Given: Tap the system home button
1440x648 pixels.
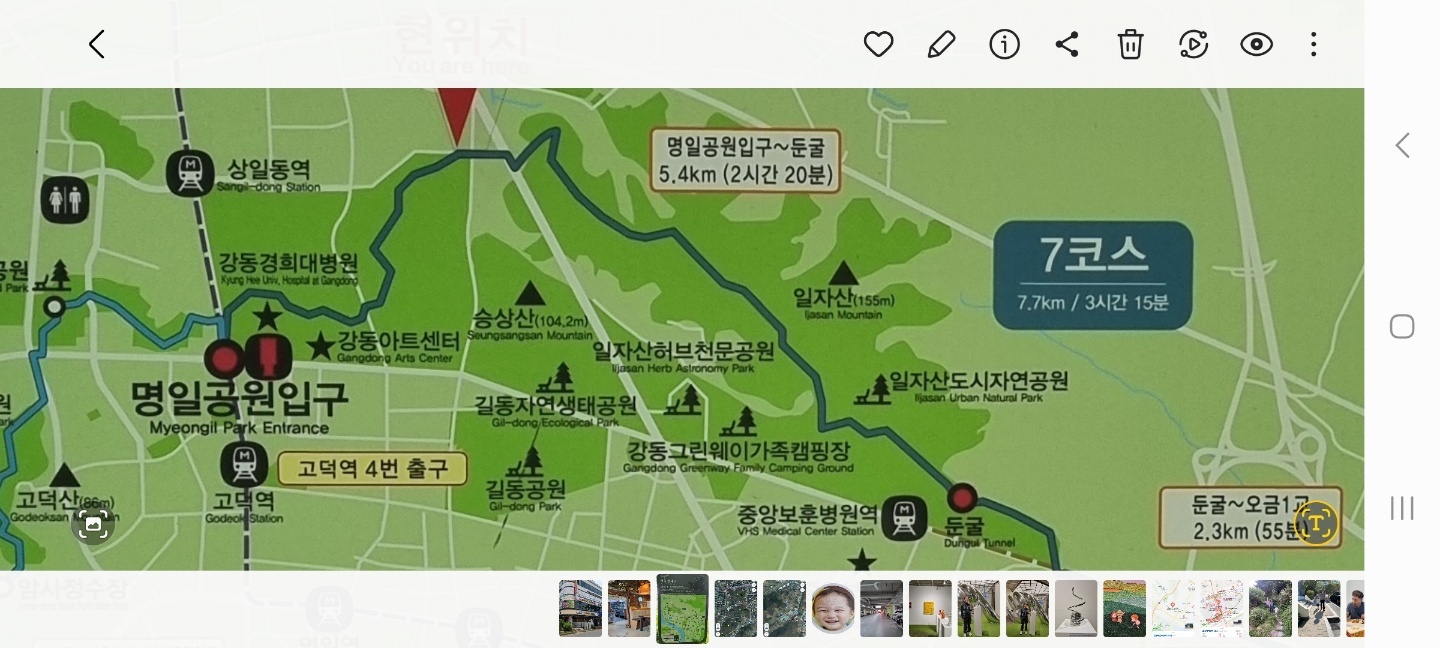Looking at the screenshot, I should click(x=1402, y=327).
